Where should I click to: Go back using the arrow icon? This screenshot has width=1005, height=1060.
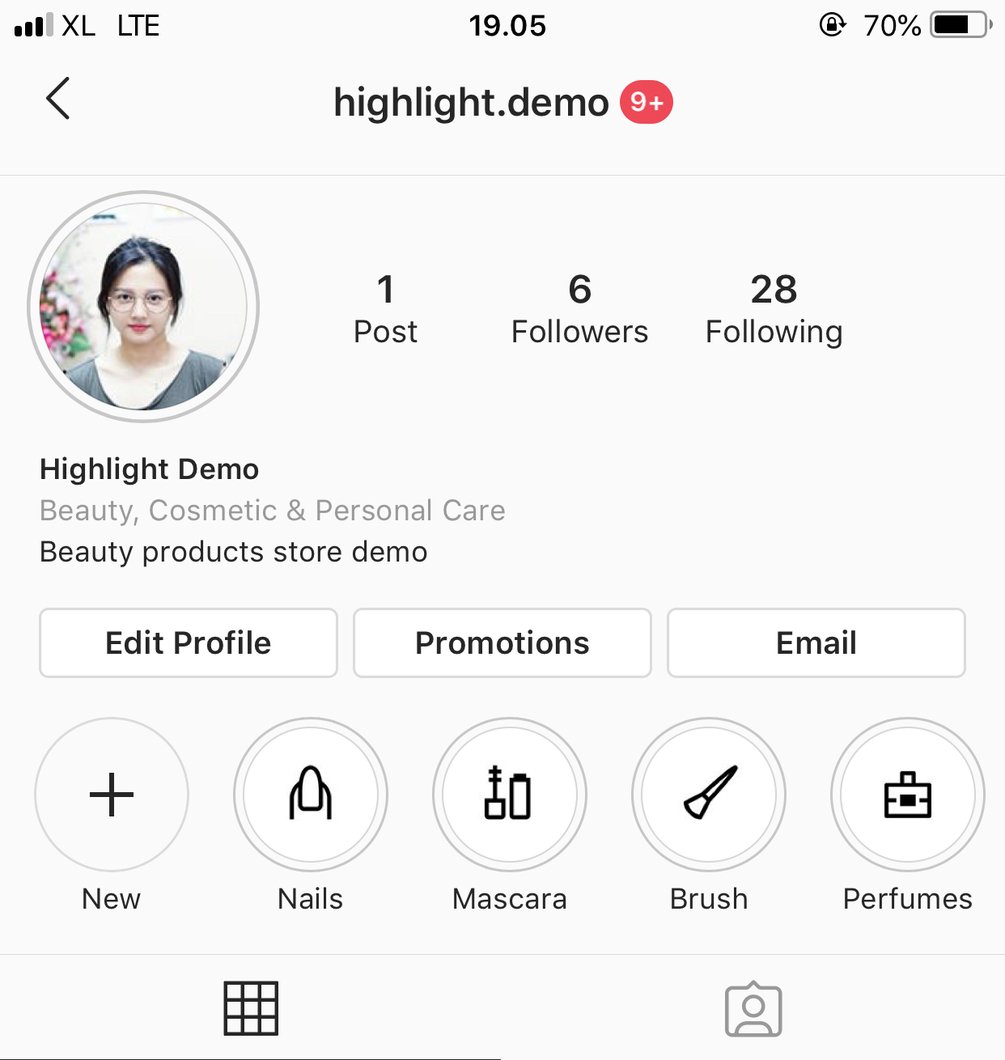[58, 99]
